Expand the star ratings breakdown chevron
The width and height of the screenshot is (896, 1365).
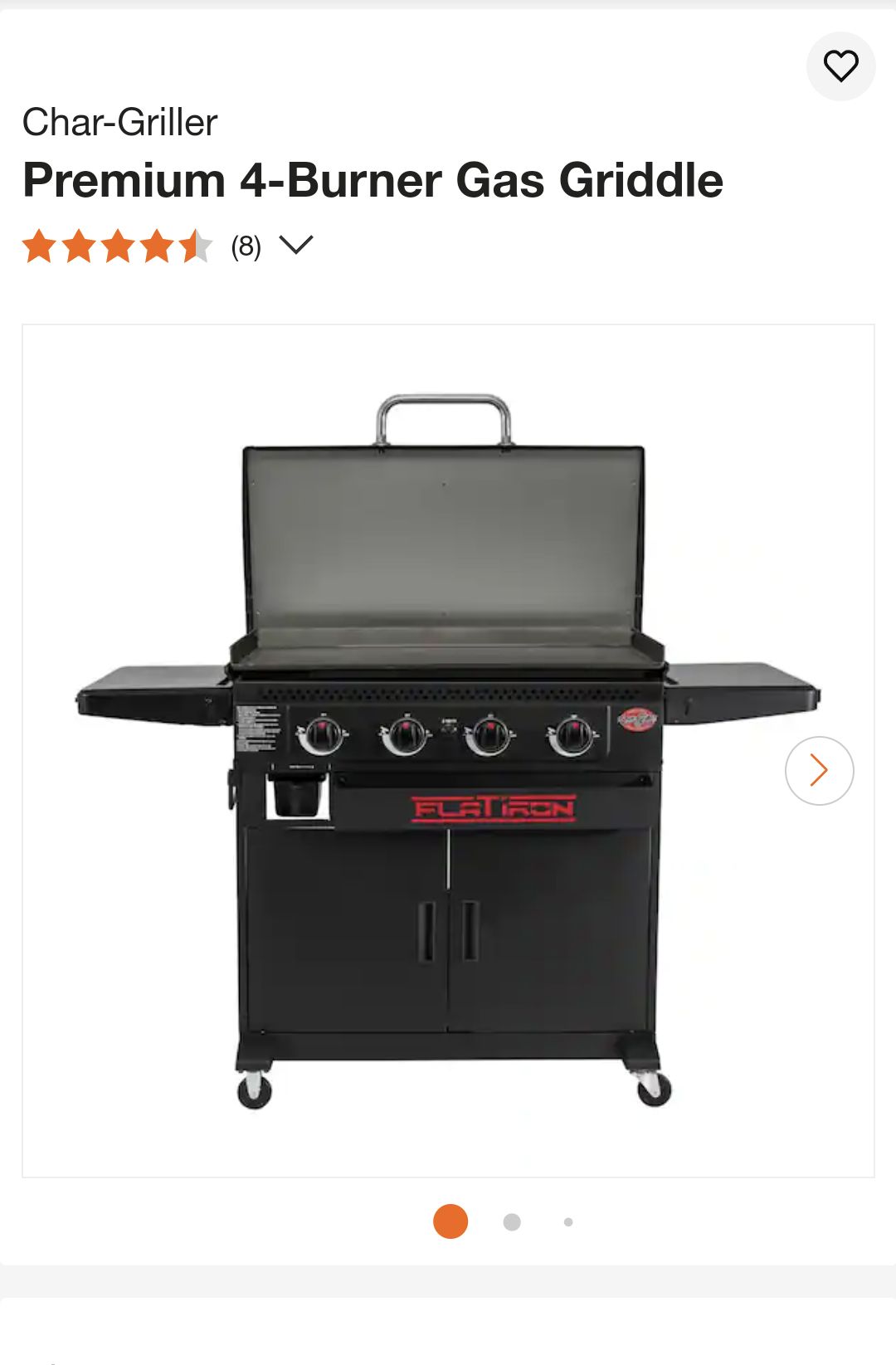tap(295, 245)
